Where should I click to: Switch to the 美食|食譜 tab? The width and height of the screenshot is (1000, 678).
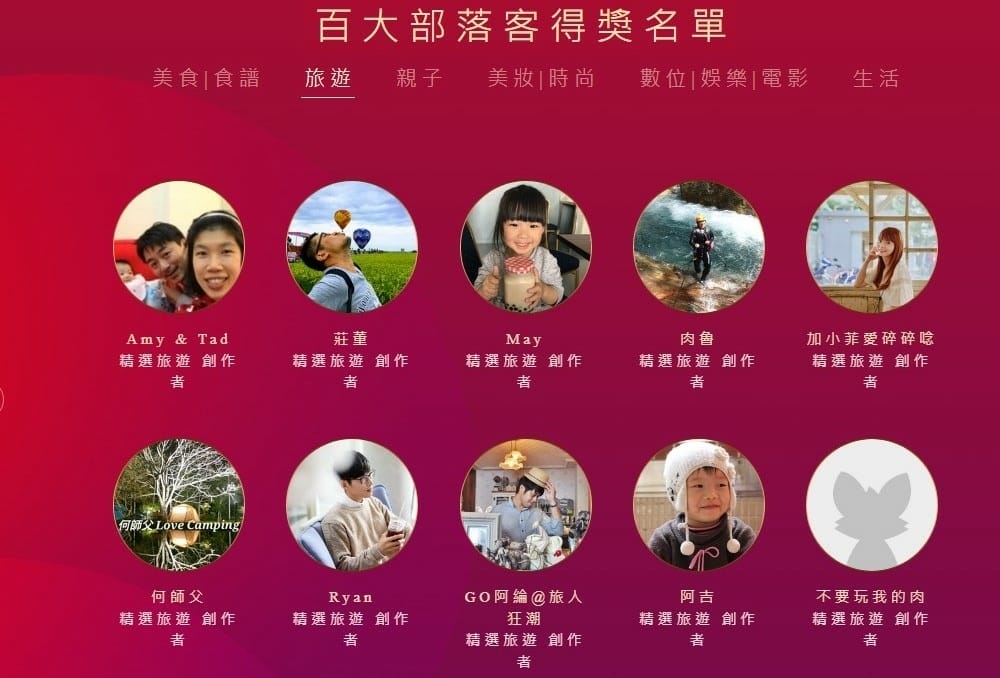point(206,78)
